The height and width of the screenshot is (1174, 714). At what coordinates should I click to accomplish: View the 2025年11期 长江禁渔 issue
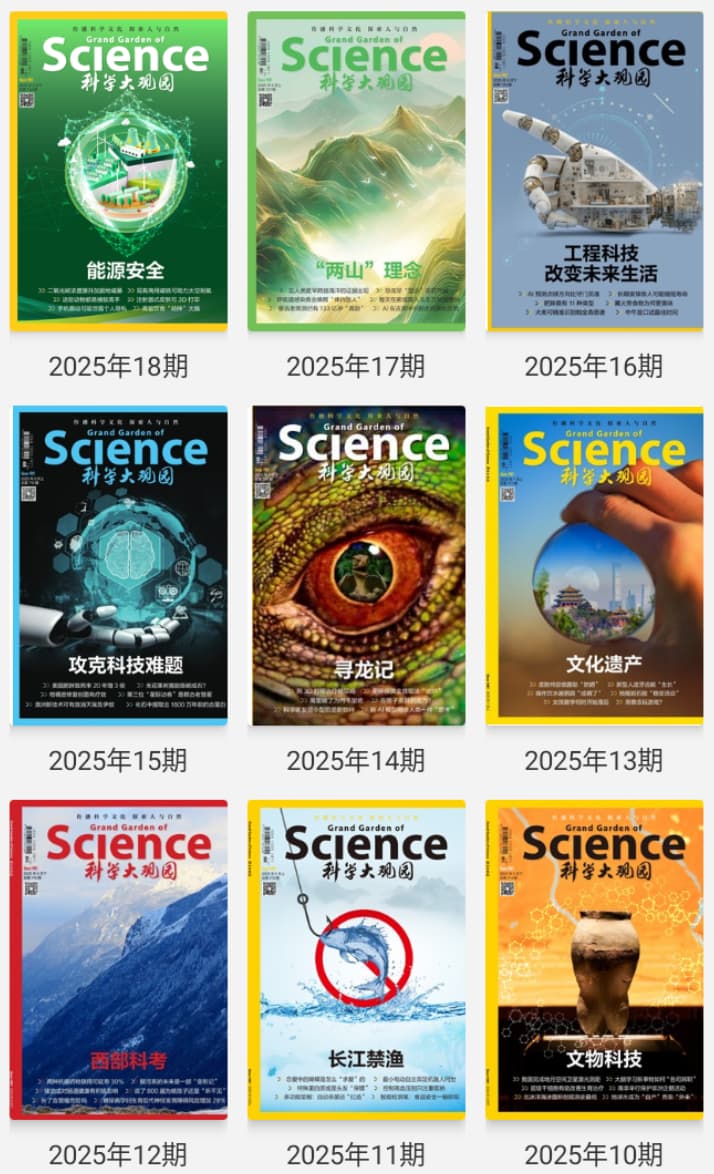pos(356,960)
